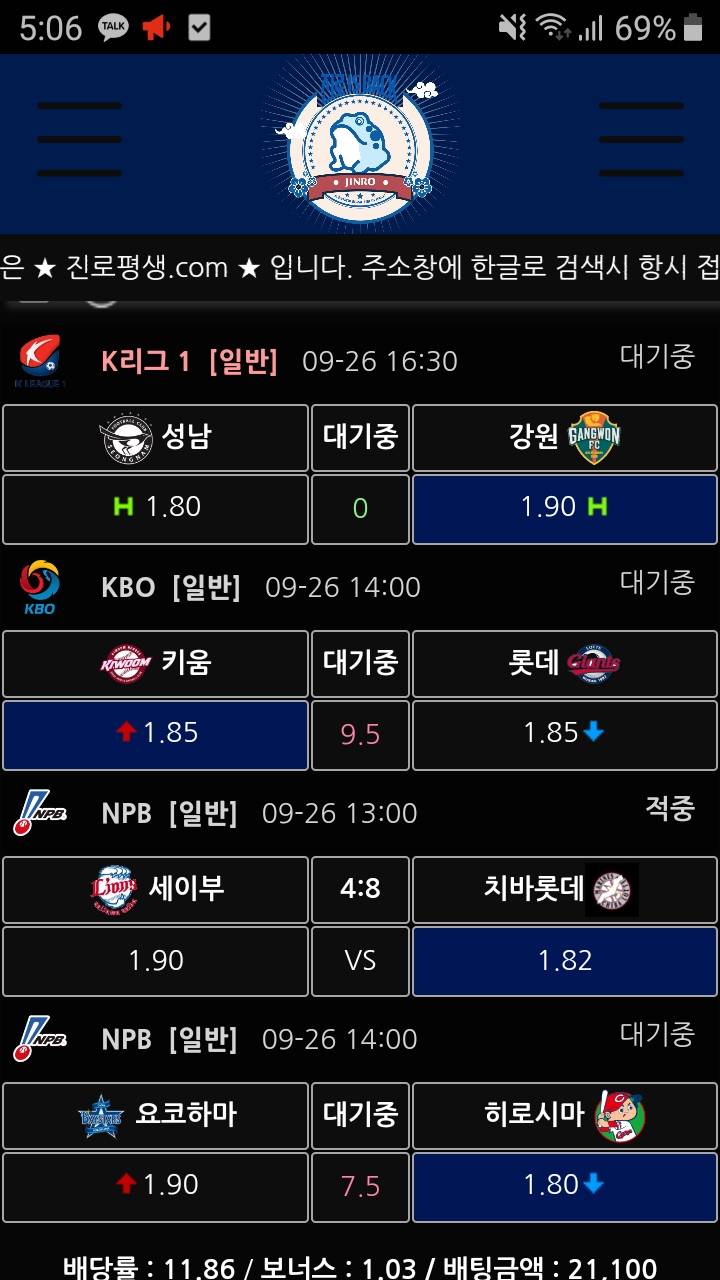The width and height of the screenshot is (720, 1280).
Task: Select 요코하마 odds 1.90
Action: (155, 1186)
